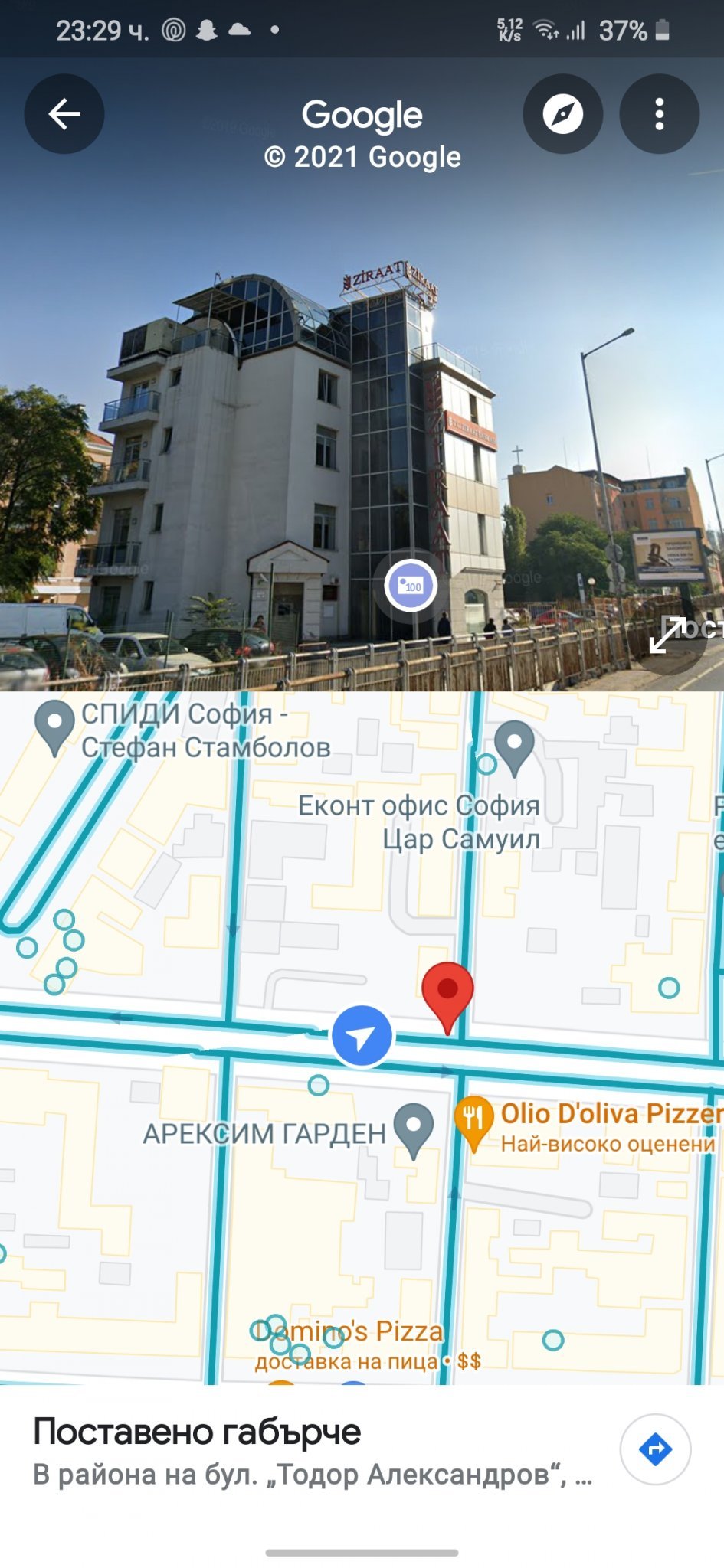Open АРЕКСИМ ГАРДЕН place marker
The image size is (724, 1568).
414,1128
